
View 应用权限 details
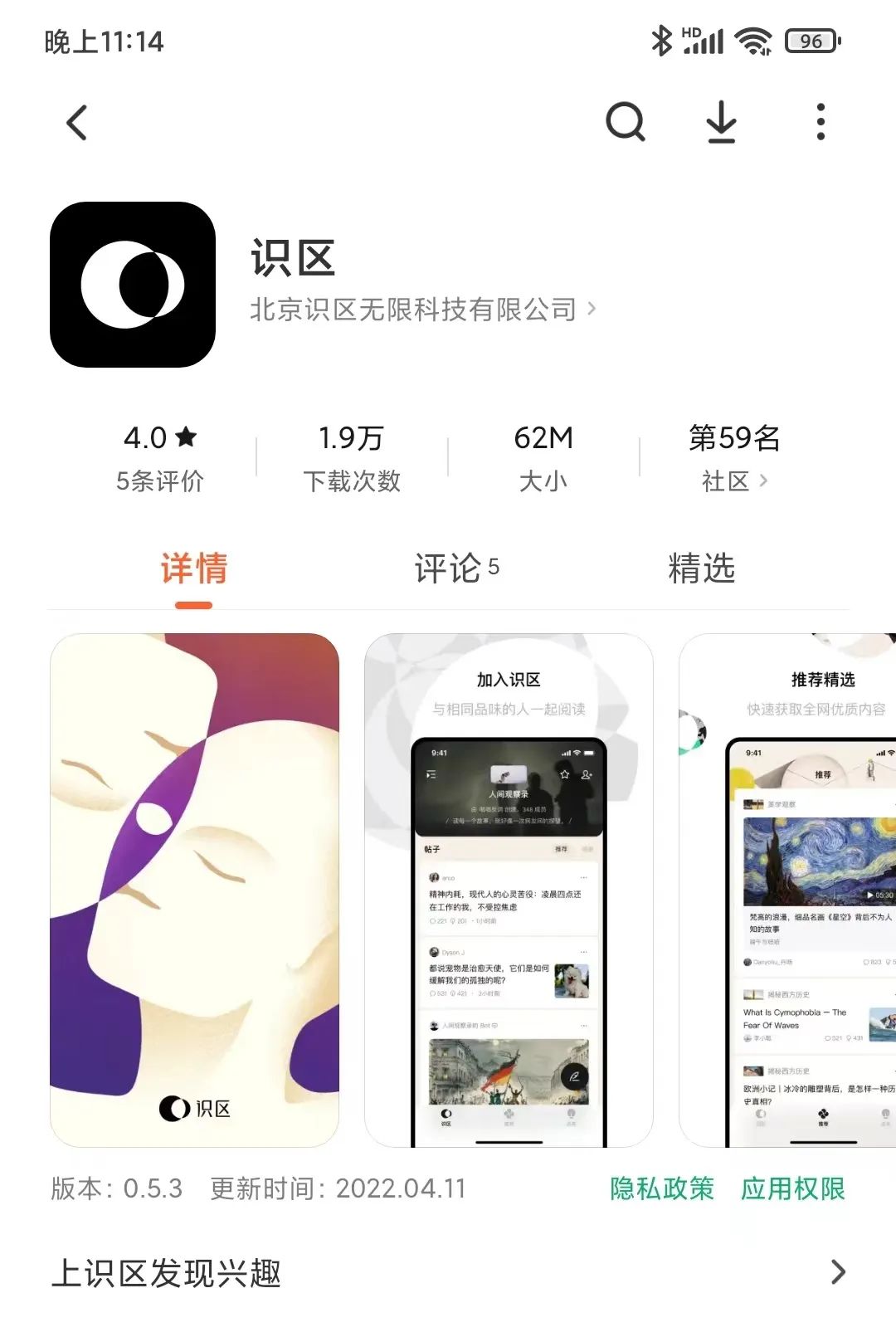792,1188
